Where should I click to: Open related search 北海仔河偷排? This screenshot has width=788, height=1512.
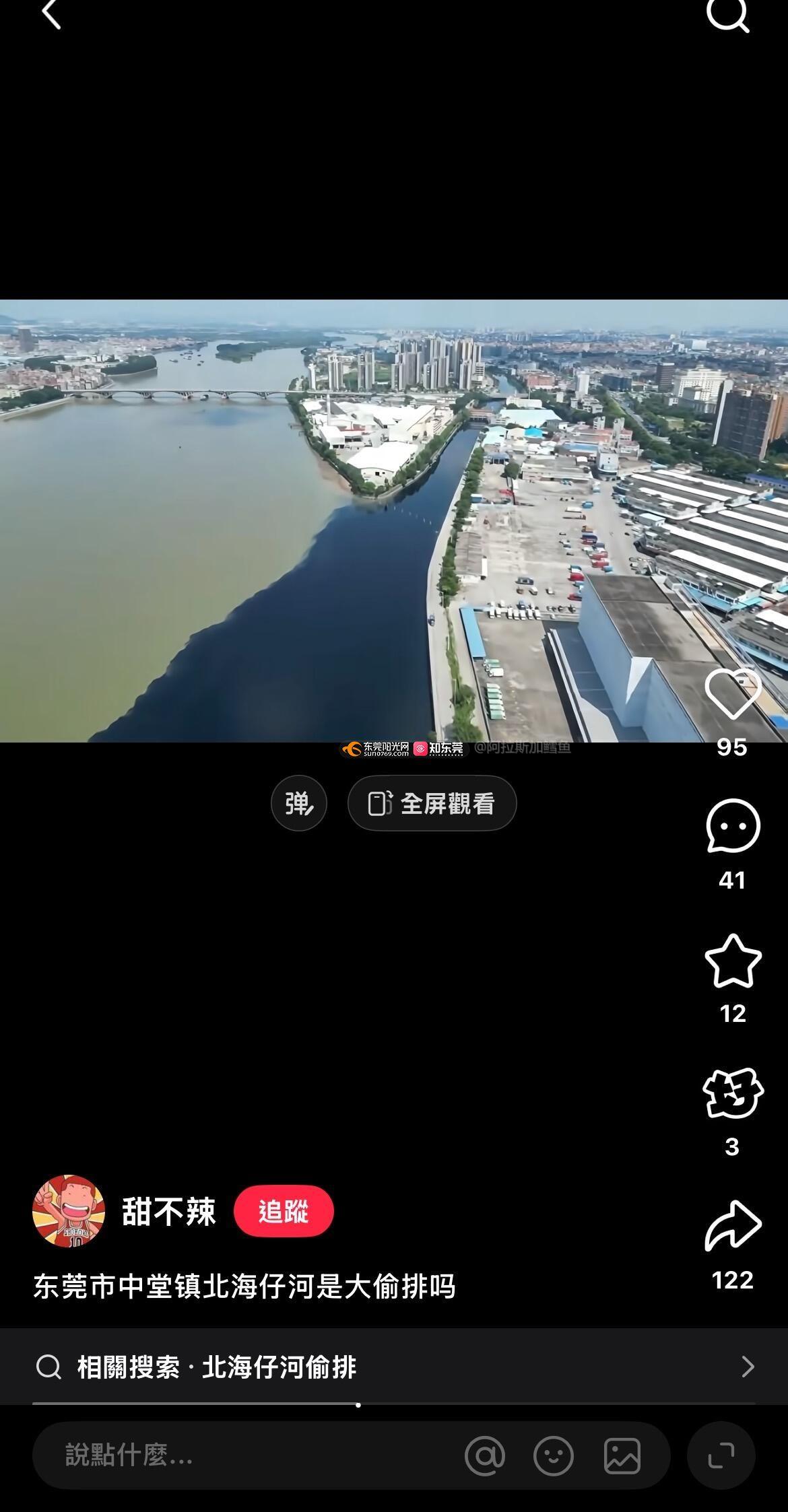394,1367
